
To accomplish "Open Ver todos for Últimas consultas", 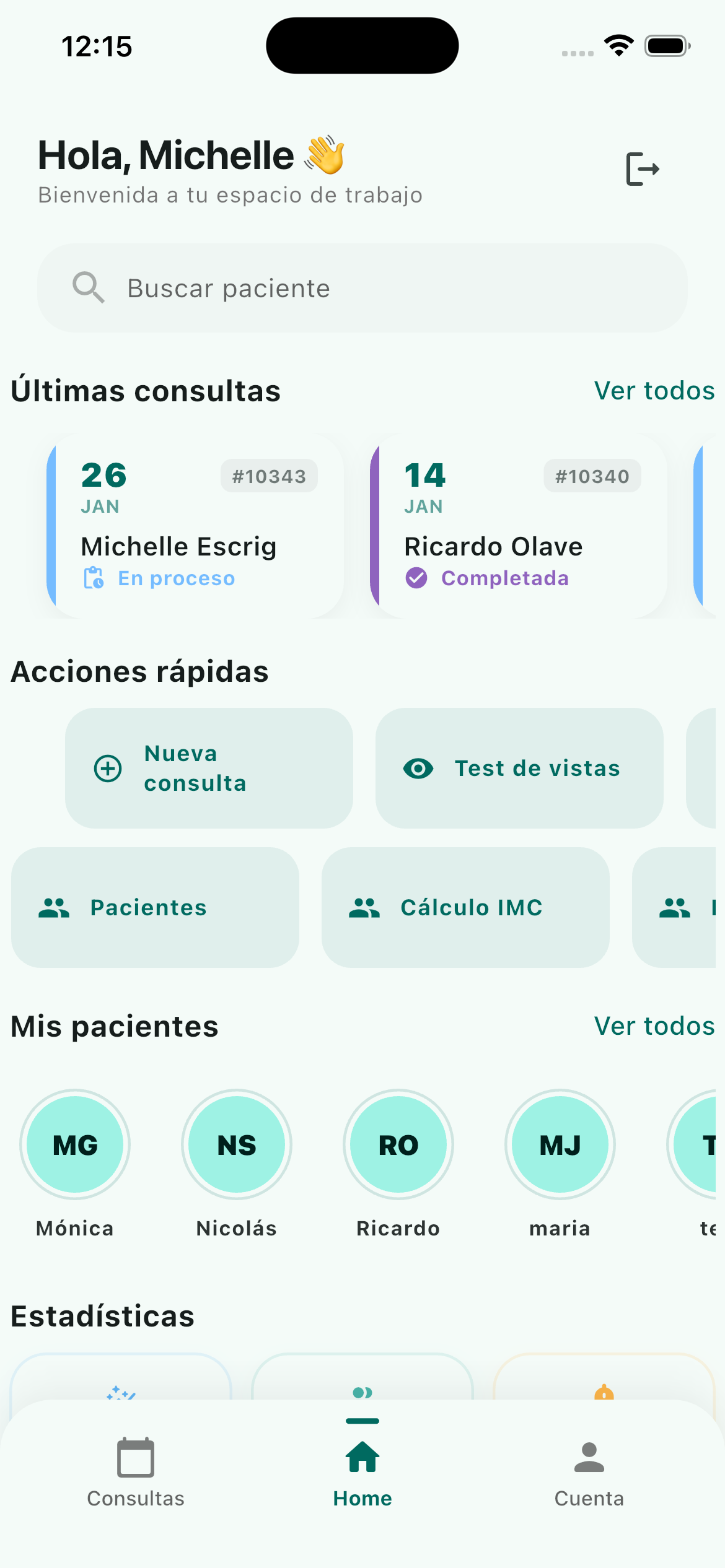I will click(x=654, y=390).
